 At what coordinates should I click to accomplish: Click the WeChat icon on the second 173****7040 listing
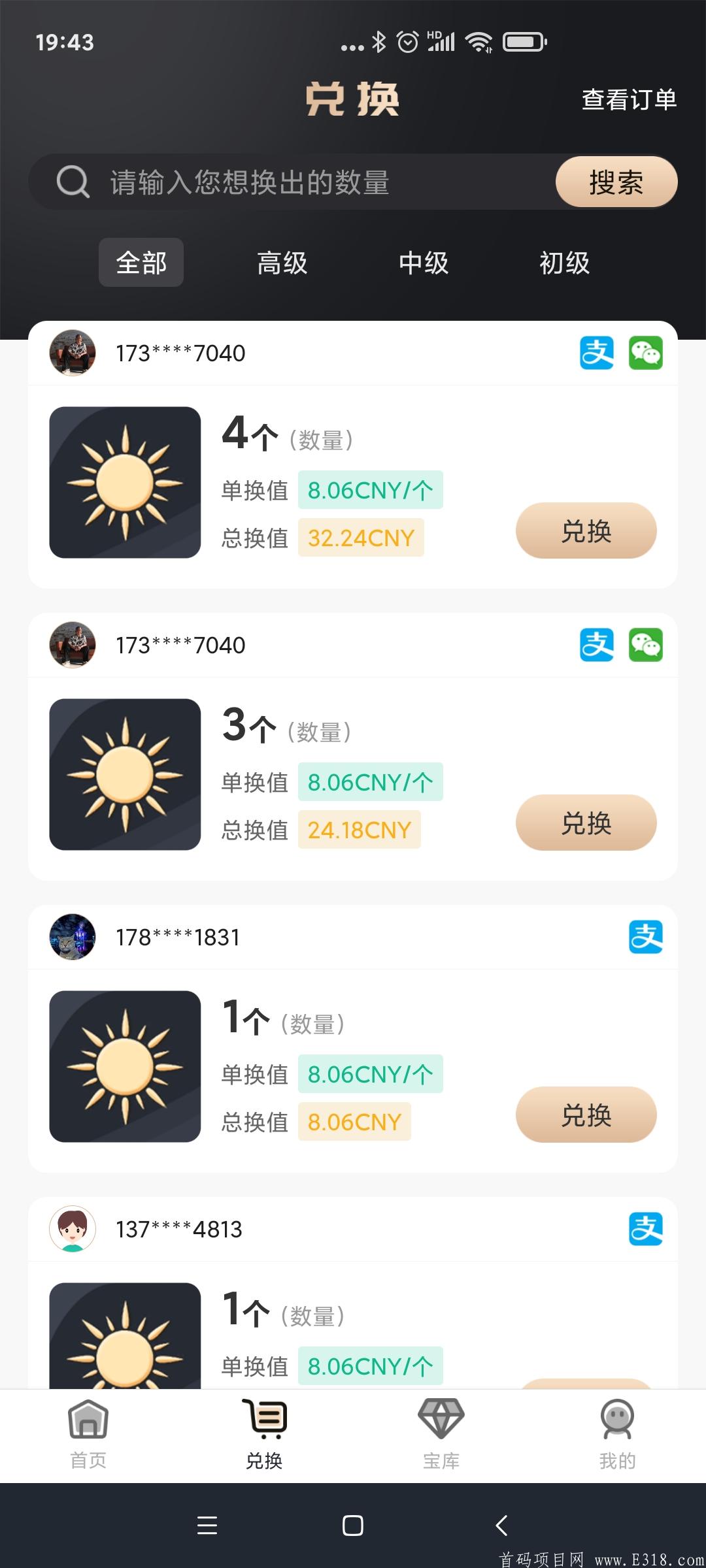coord(647,644)
